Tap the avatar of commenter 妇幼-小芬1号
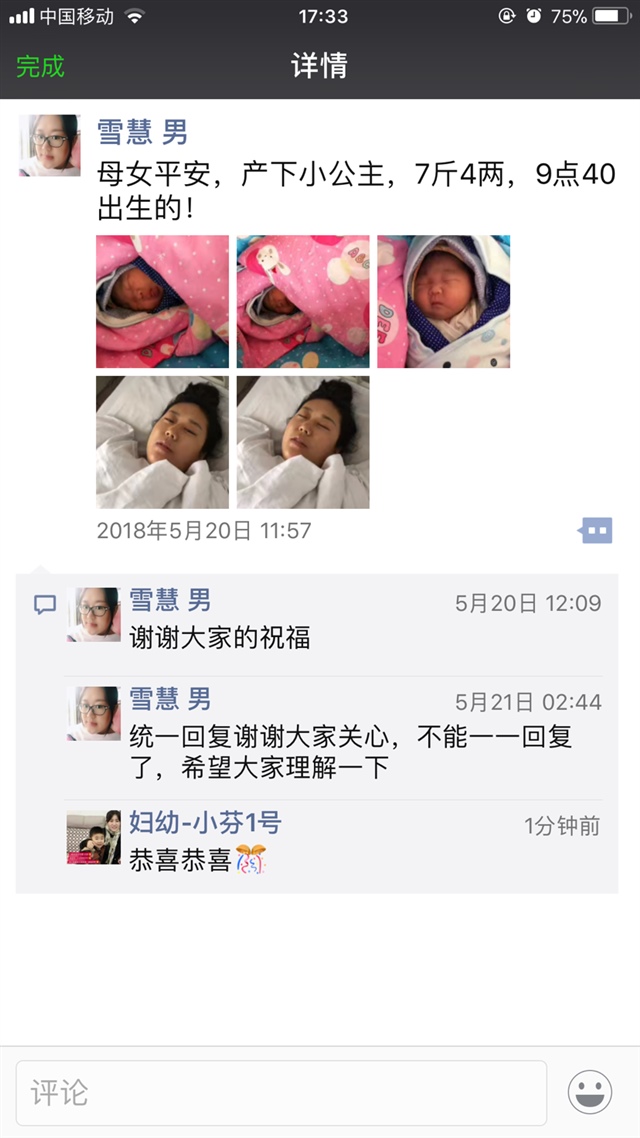This screenshot has height=1138, width=640. [x=93, y=838]
